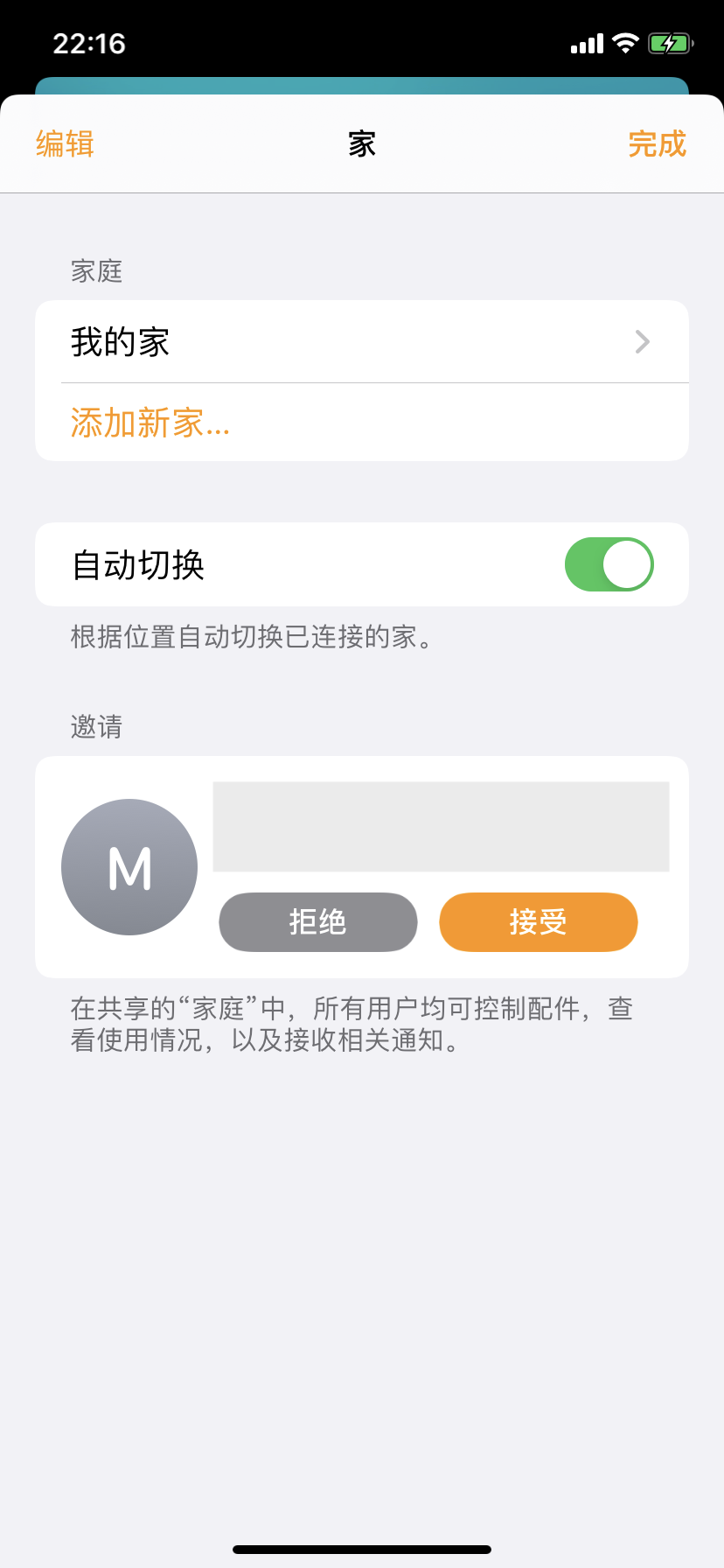Tap 编辑 to edit homes
Screen dimensions: 724x1568
[x=65, y=144]
